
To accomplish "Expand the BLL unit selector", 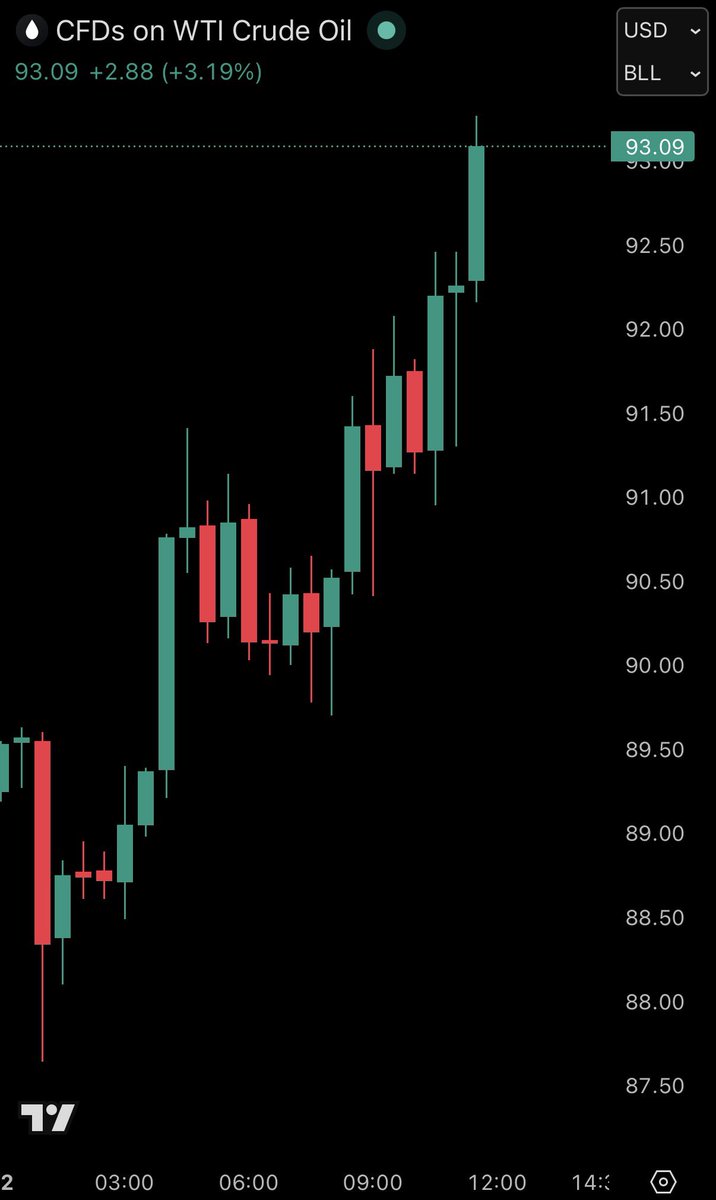I will click(662, 73).
